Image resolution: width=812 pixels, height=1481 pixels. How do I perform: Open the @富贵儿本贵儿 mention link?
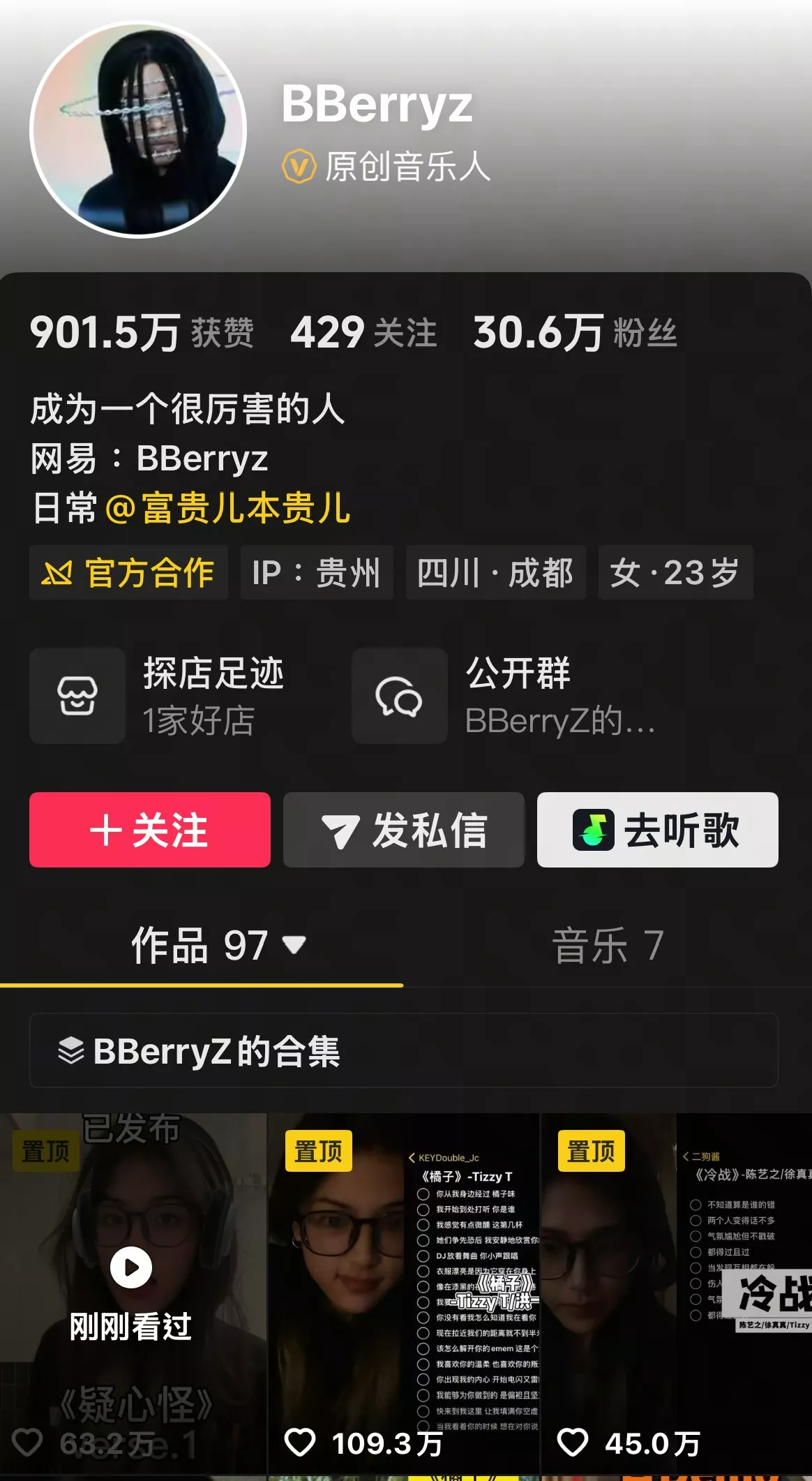point(227,508)
